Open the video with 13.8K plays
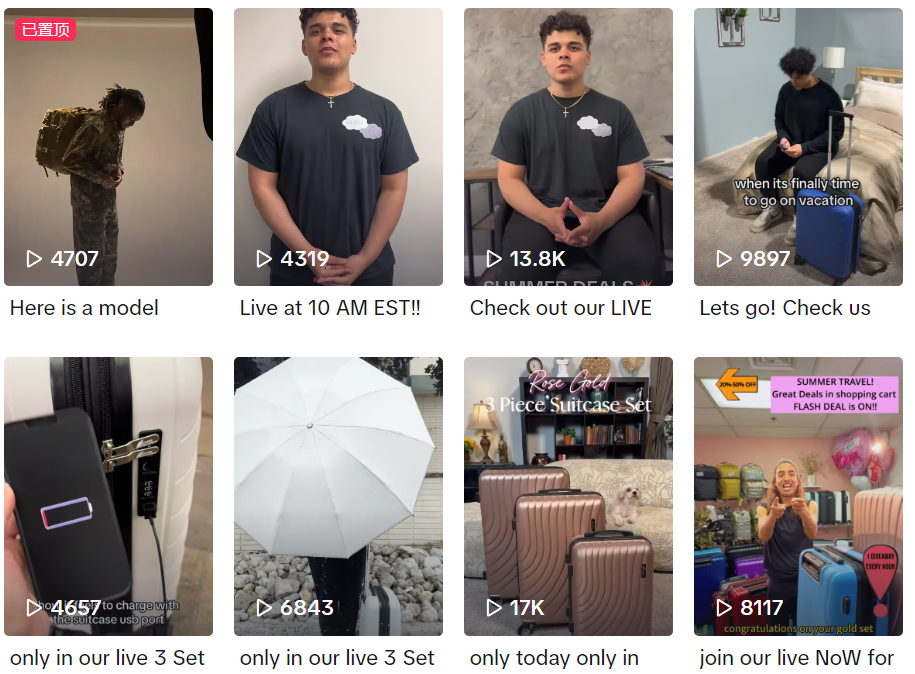 point(568,147)
